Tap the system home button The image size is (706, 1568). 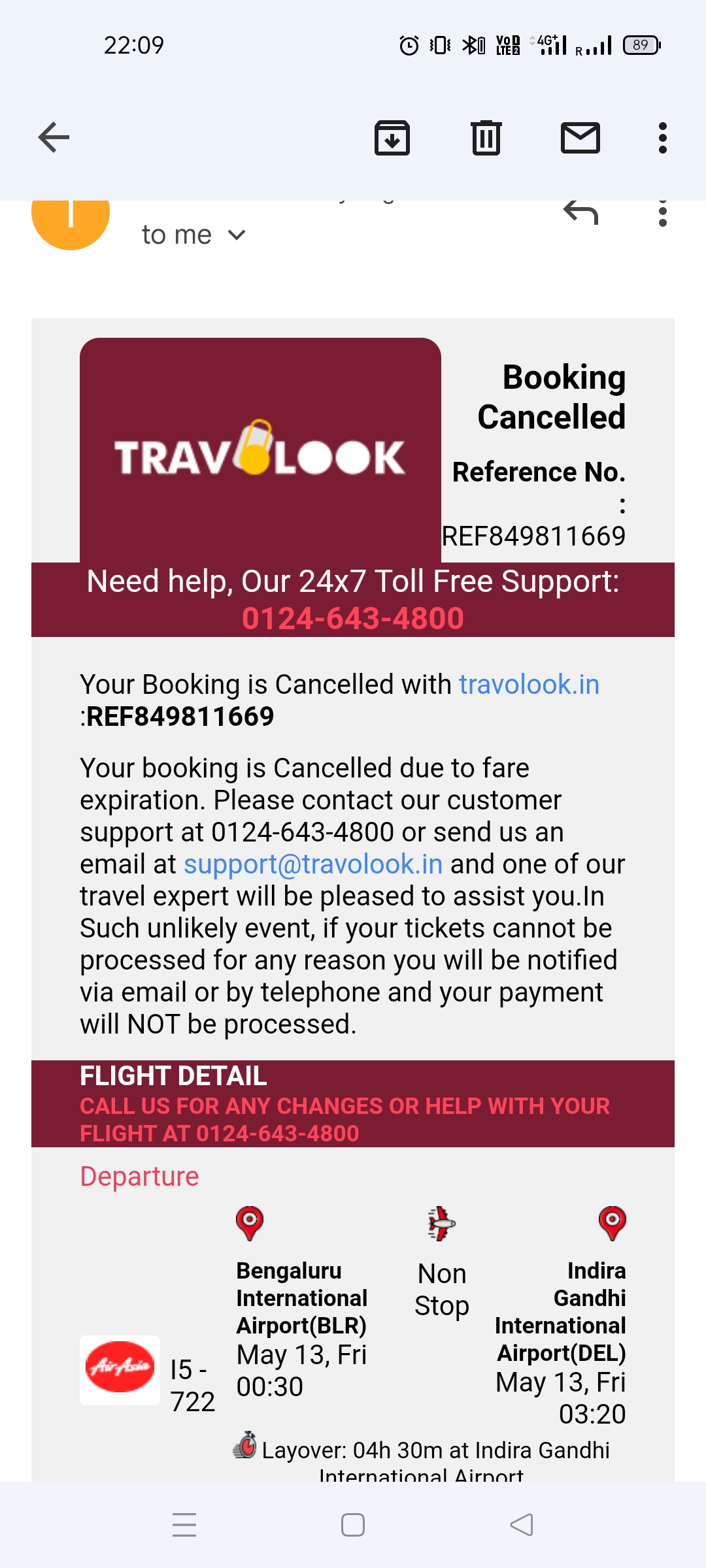(x=353, y=1525)
